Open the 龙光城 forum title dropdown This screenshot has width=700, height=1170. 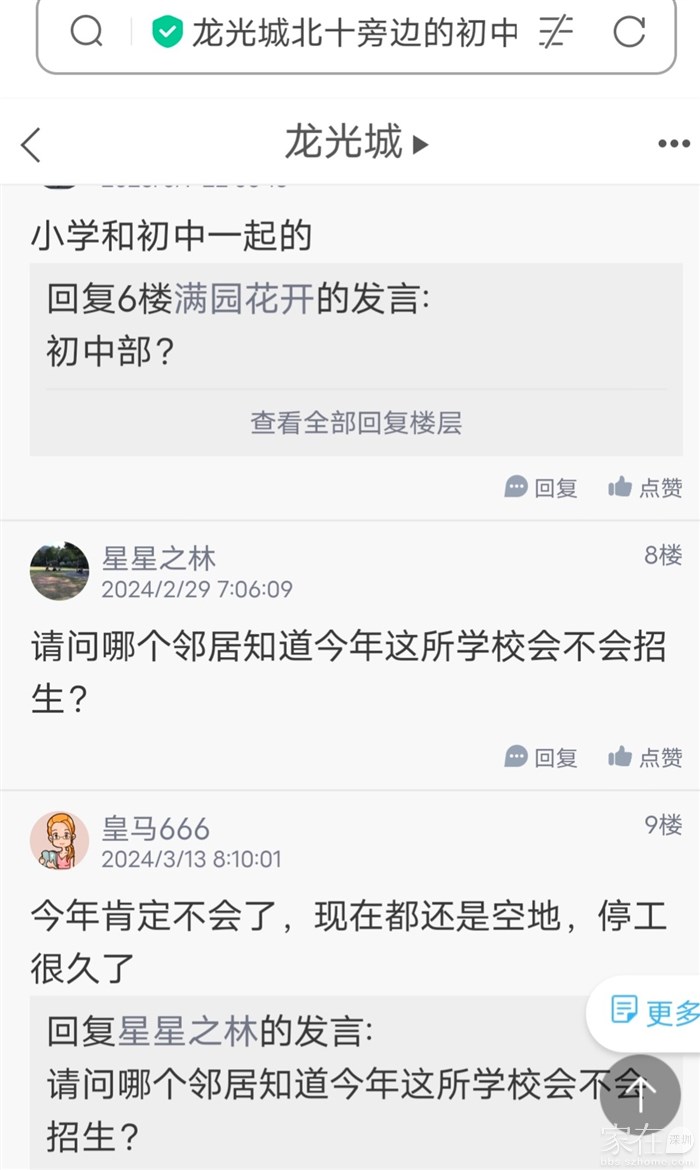[x=356, y=143]
